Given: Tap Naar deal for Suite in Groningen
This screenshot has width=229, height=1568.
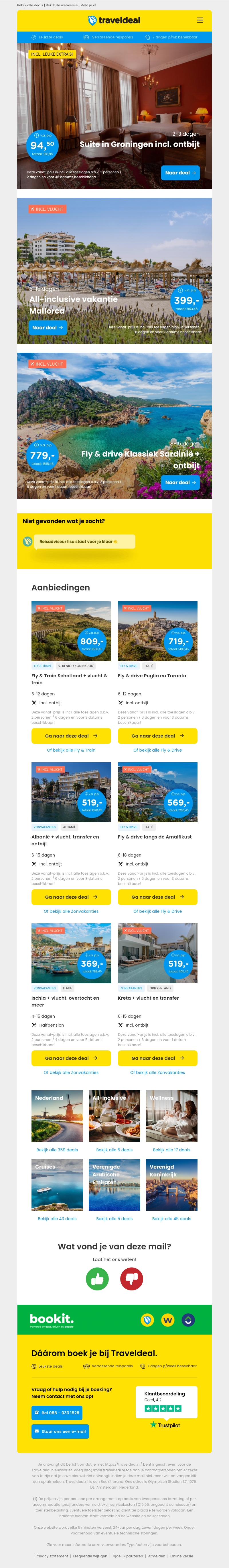Looking at the screenshot, I should coord(180,173).
